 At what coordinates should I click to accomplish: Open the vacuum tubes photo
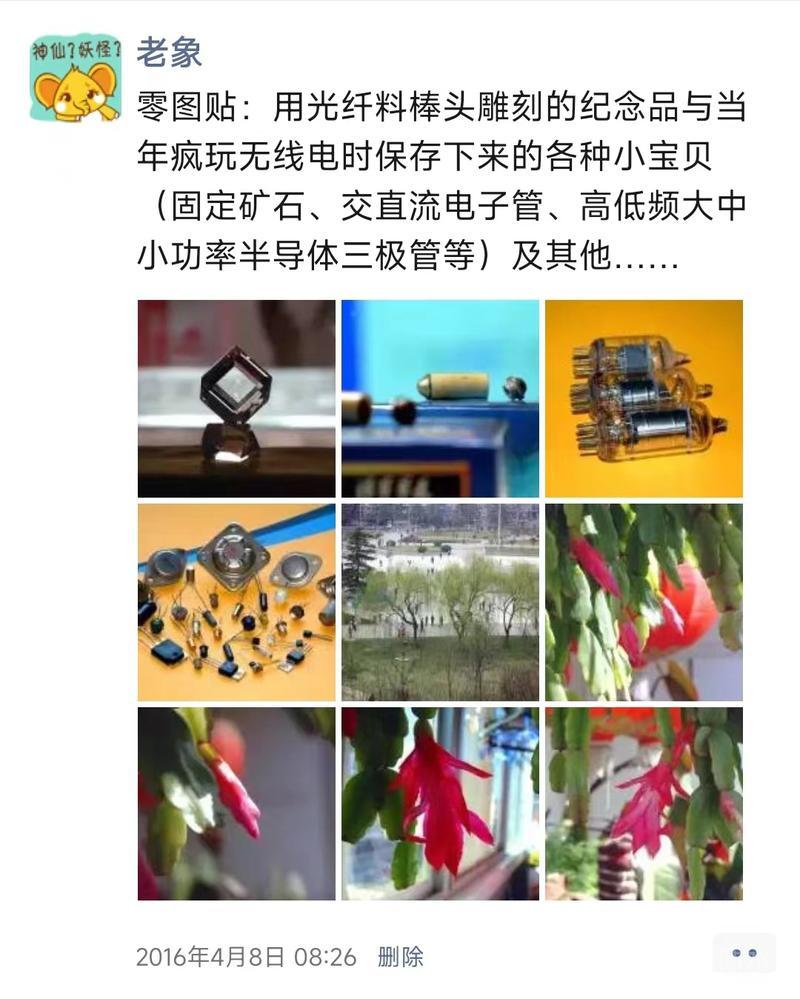(643, 398)
